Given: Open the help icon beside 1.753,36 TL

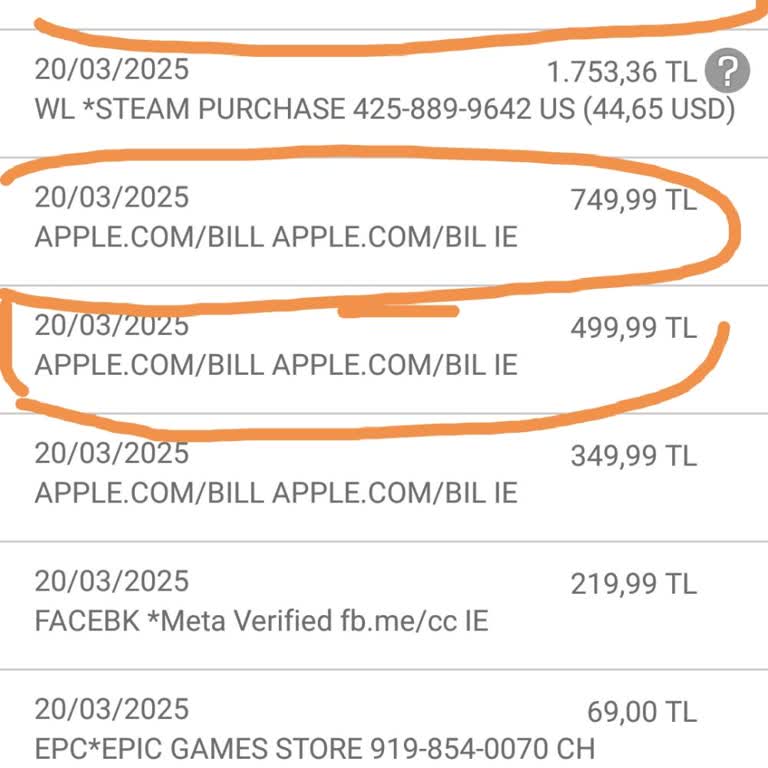Looking at the screenshot, I should [727, 72].
